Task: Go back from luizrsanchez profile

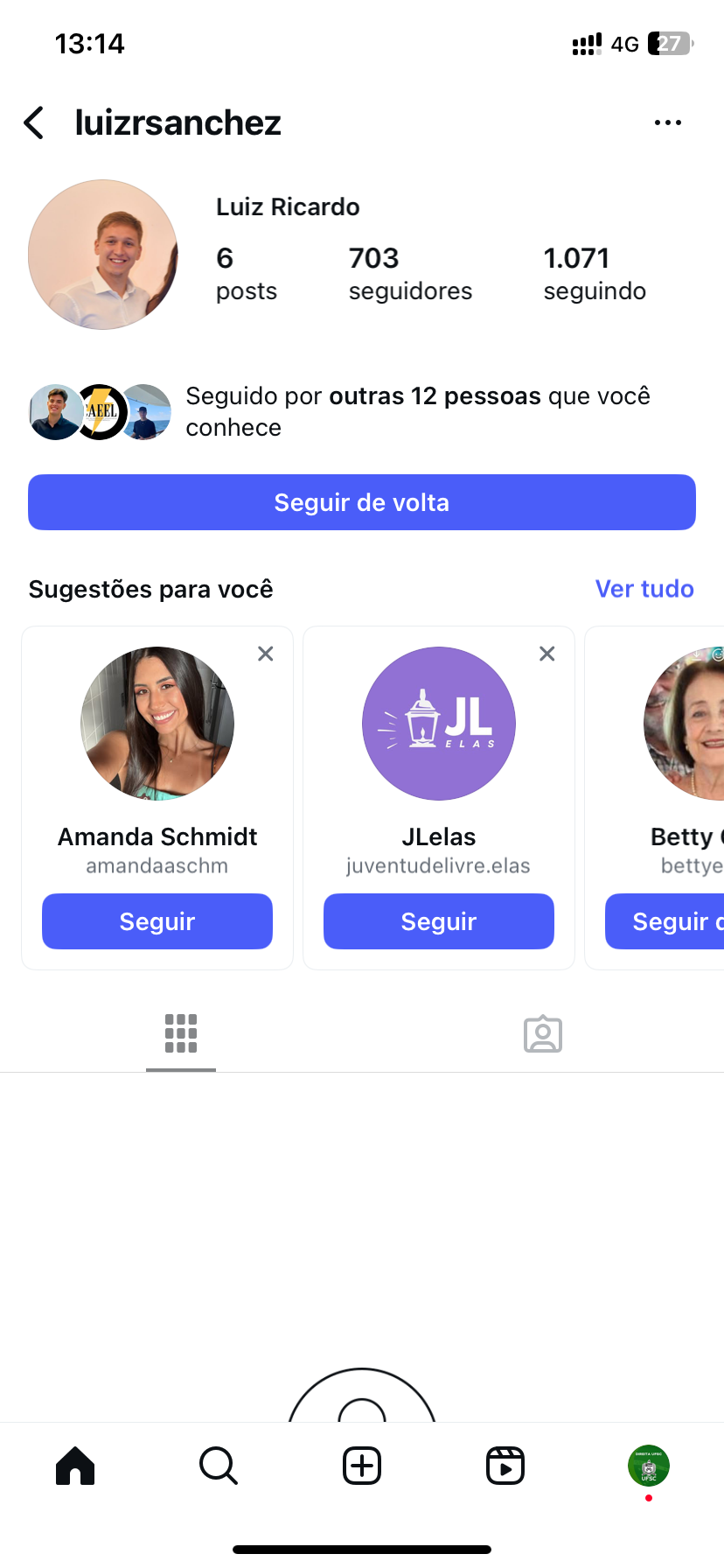Action: (x=34, y=122)
